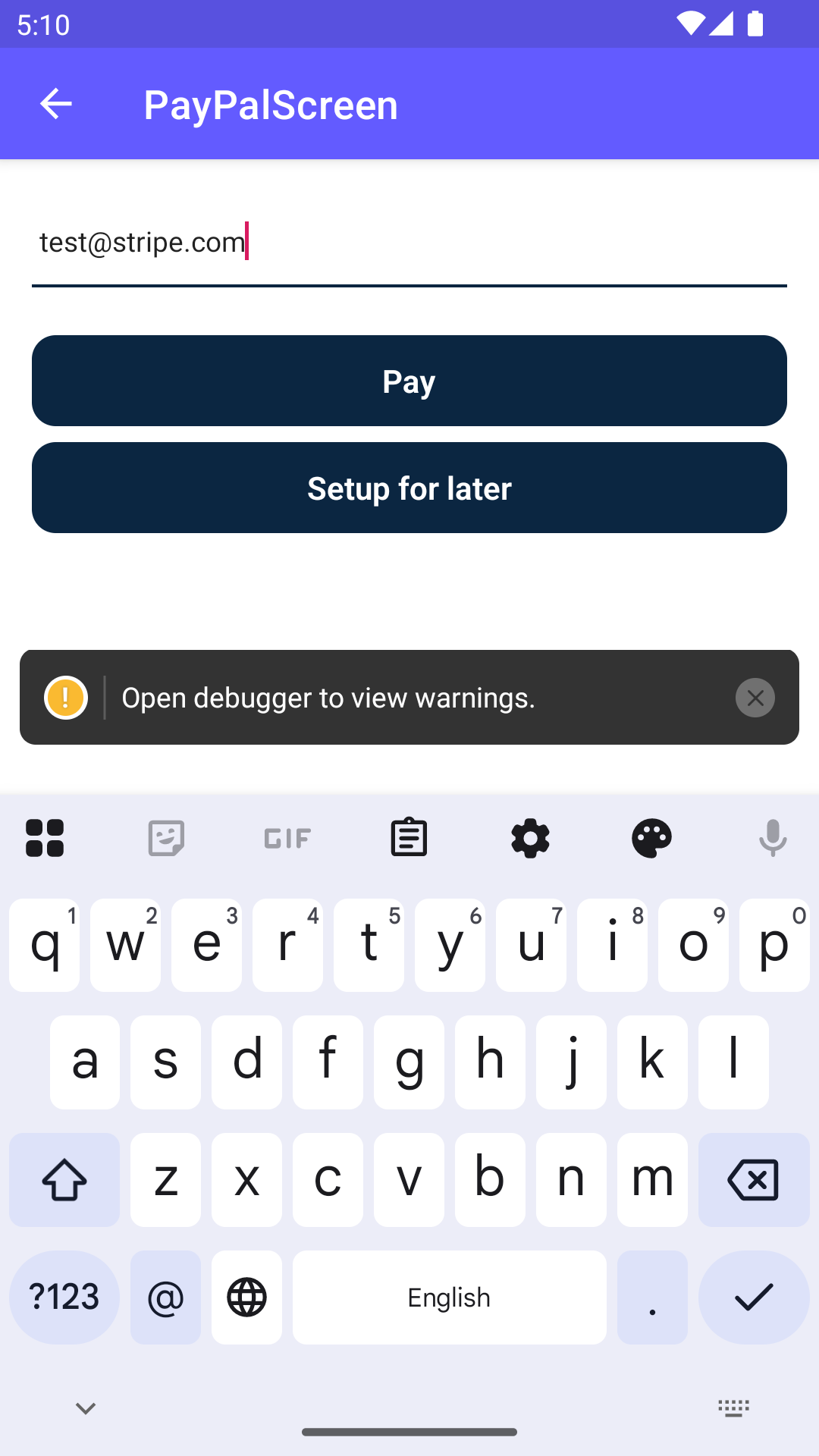This screenshot has width=819, height=1456.
Task: Open keyboard settings gear
Action: click(x=530, y=838)
